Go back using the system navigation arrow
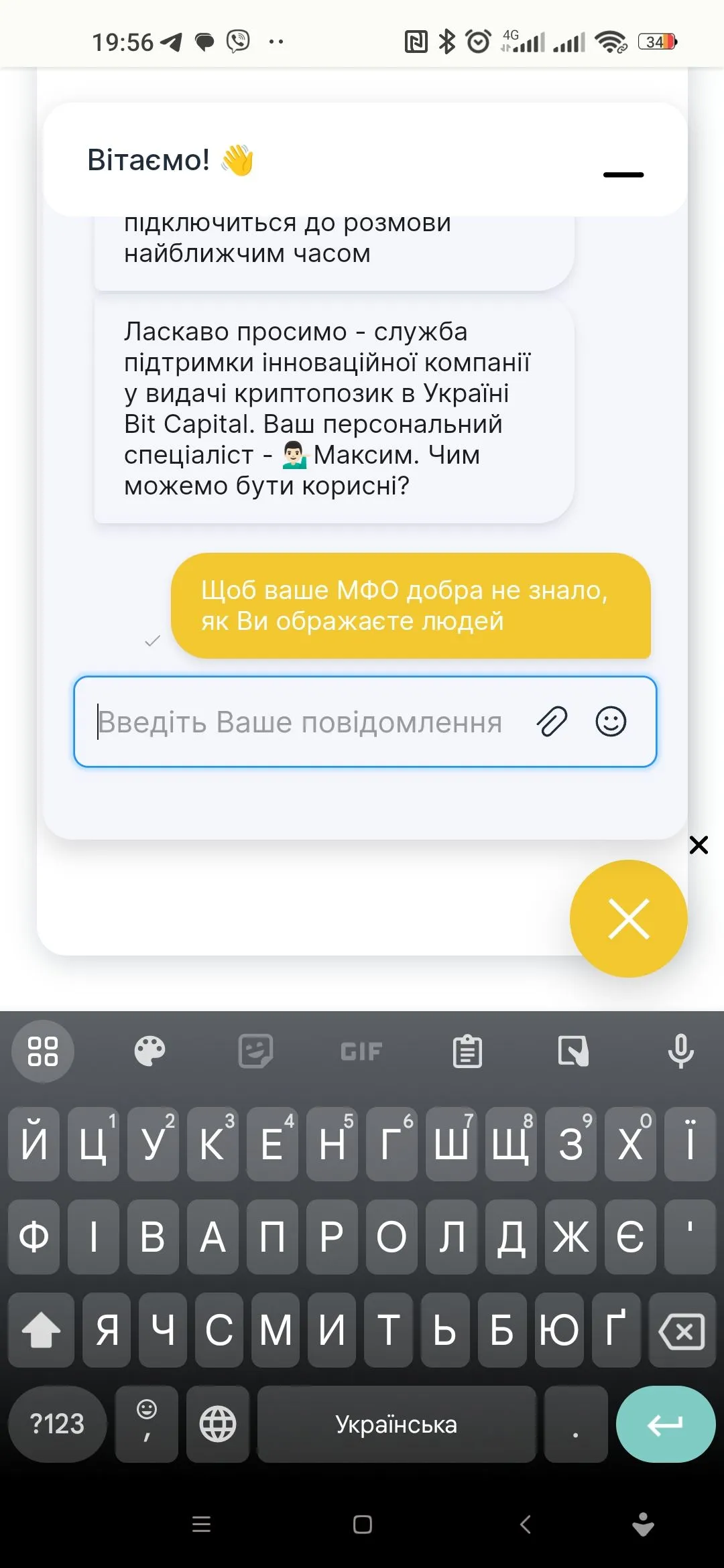Screen dimensions: 724x1568 tap(526, 1524)
